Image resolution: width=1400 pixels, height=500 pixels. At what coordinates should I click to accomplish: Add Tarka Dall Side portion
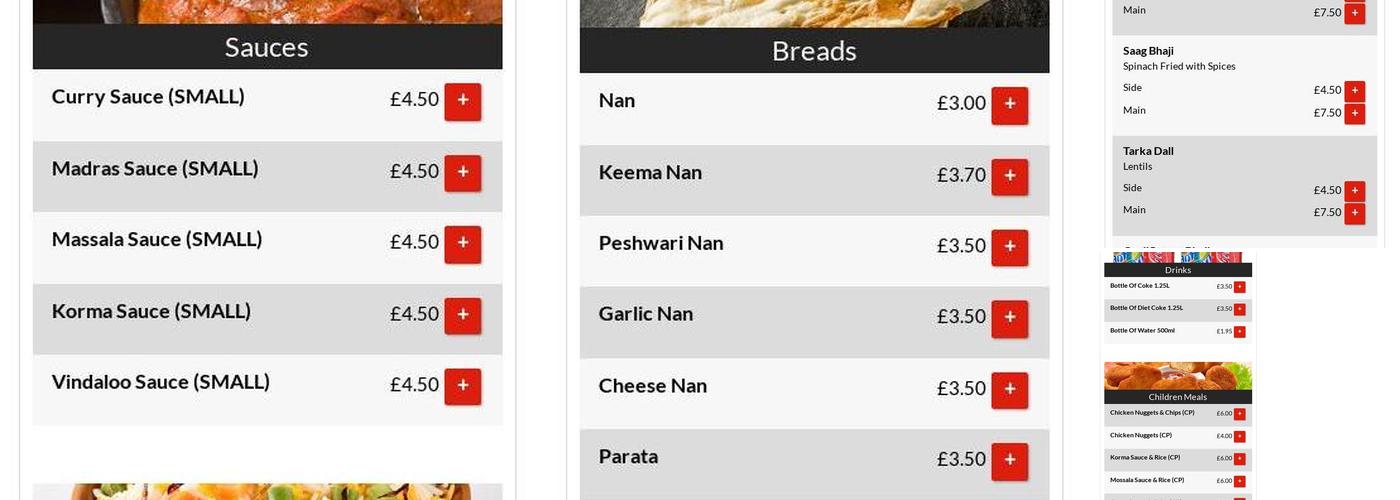click(x=1354, y=191)
